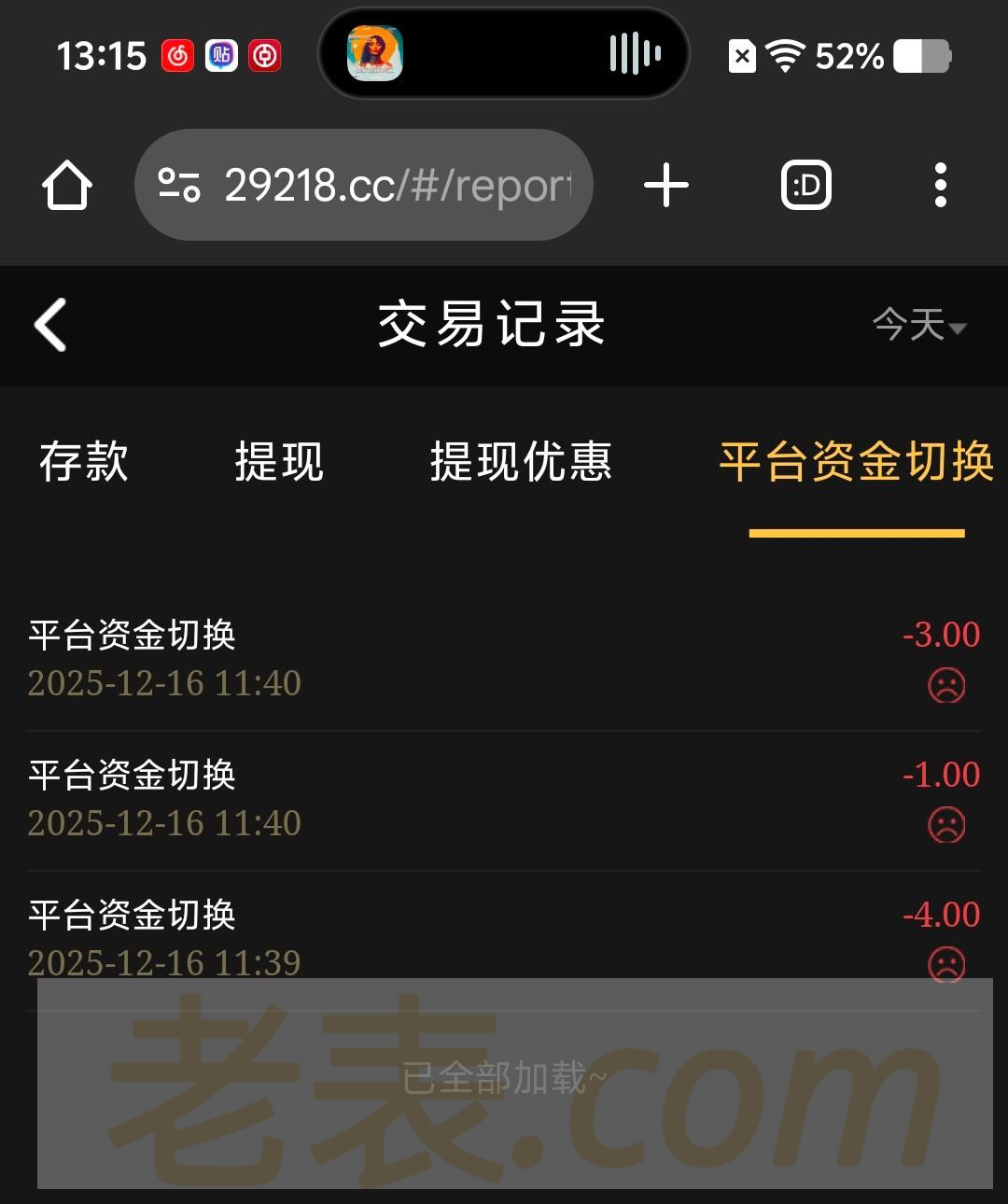Go back from 交易记录 page
The image size is (1008, 1204).
coord(50,325)
